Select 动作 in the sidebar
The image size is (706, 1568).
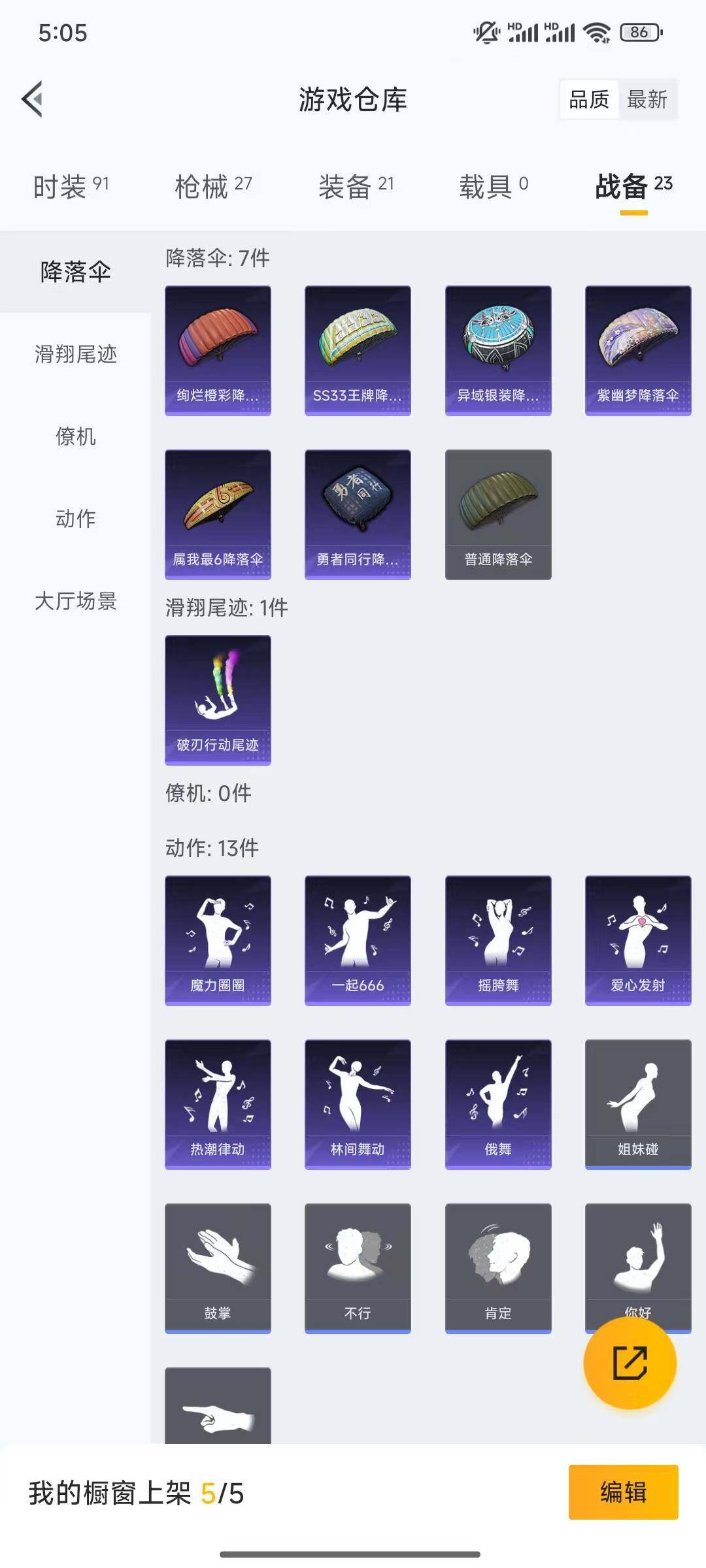75,519
